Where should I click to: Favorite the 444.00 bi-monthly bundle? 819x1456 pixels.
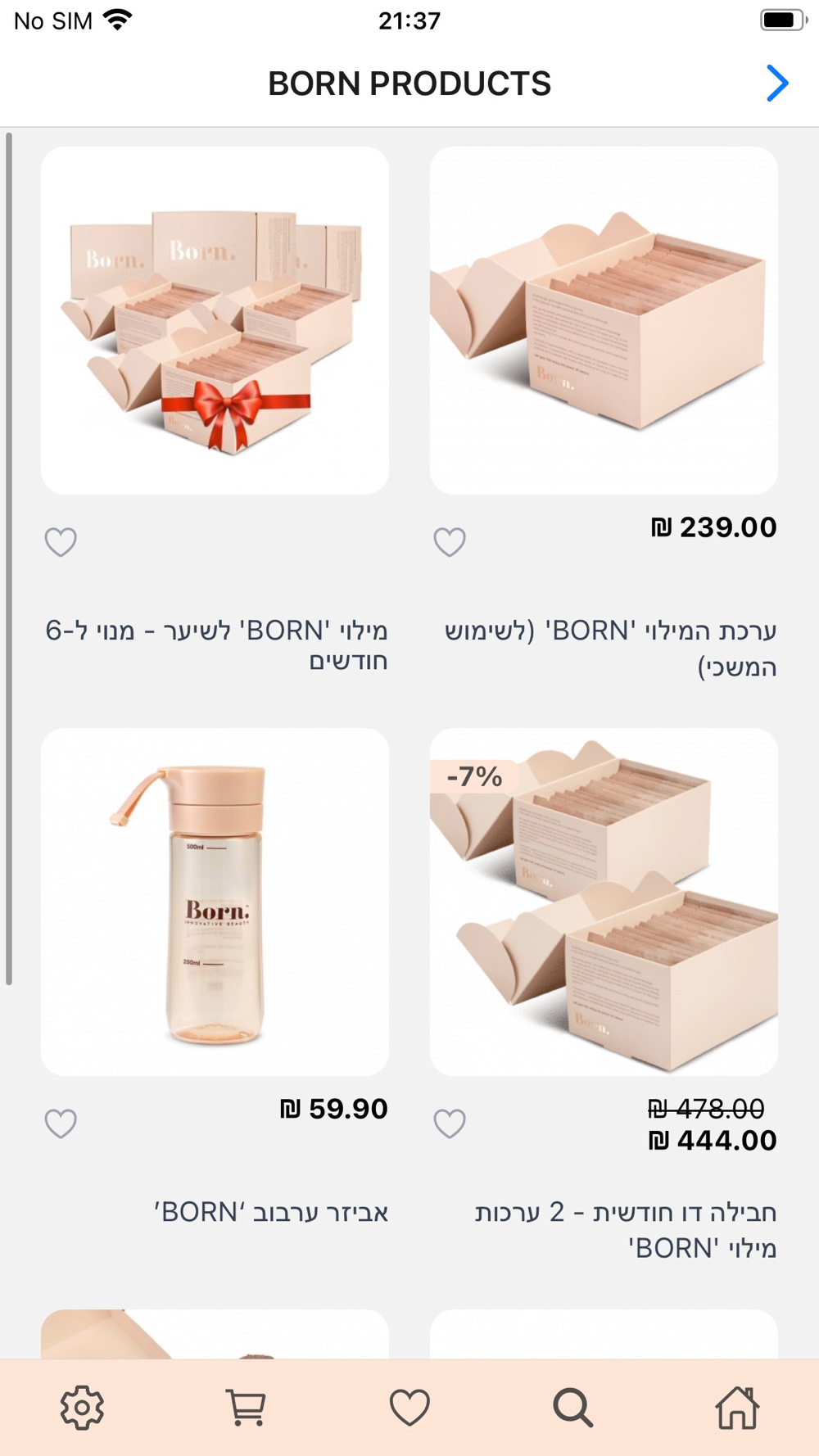point(450,1124)
